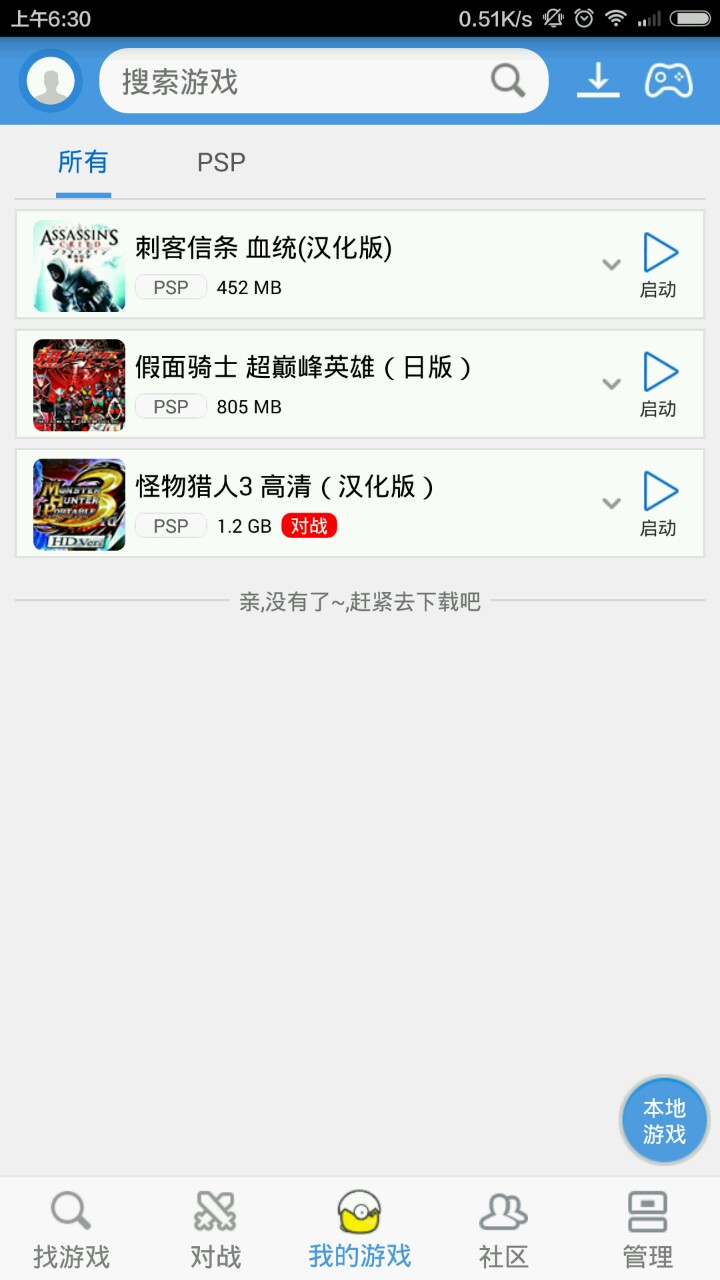The image size is (720, 1280).
Task: Go to the 找游戏 tab
Action: tap(71, 1230)
